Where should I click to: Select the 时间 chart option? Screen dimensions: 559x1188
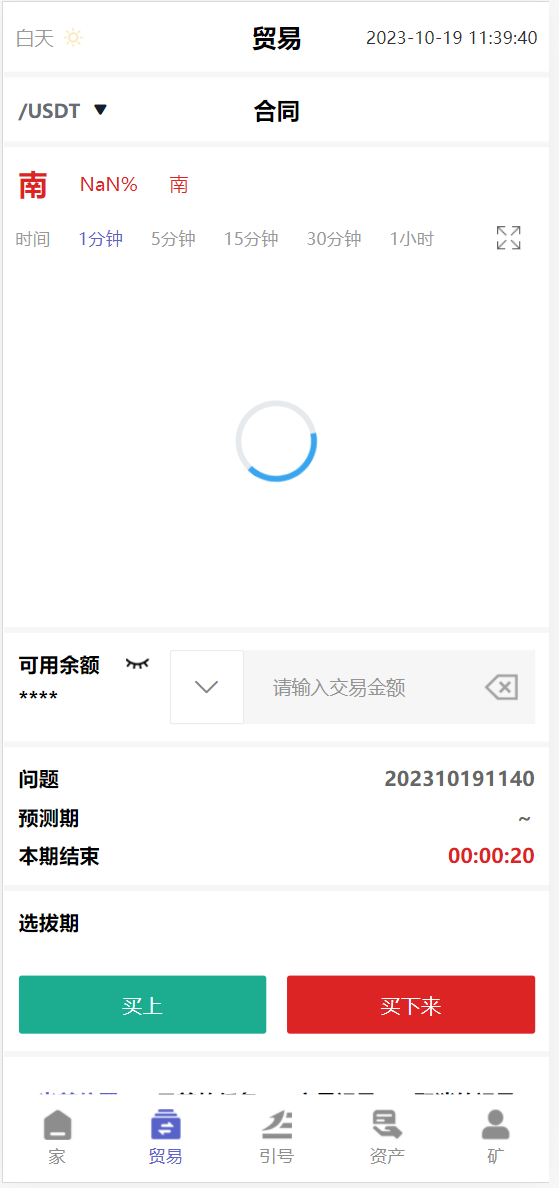point(33,239)
